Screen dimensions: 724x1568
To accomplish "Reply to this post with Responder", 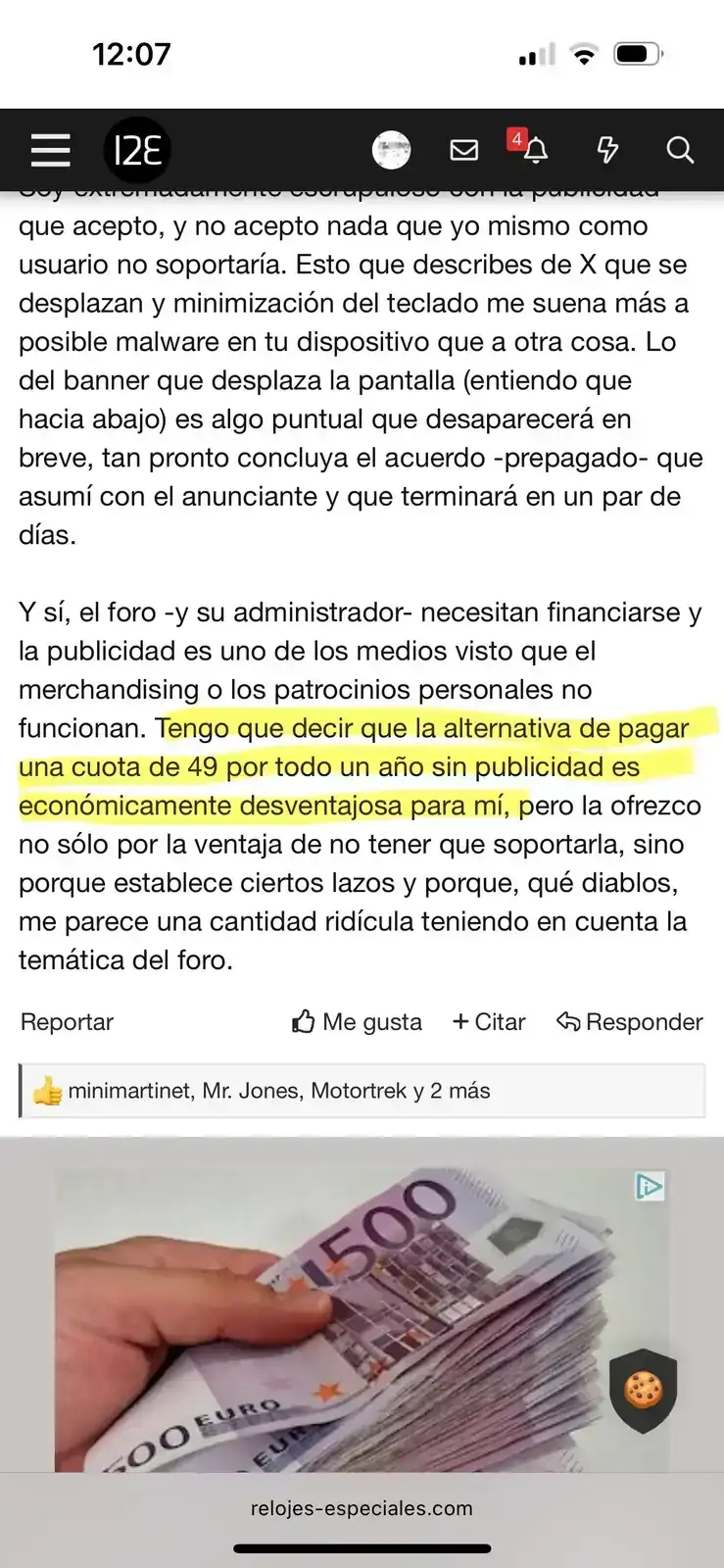I will [x=630, y=1022].
